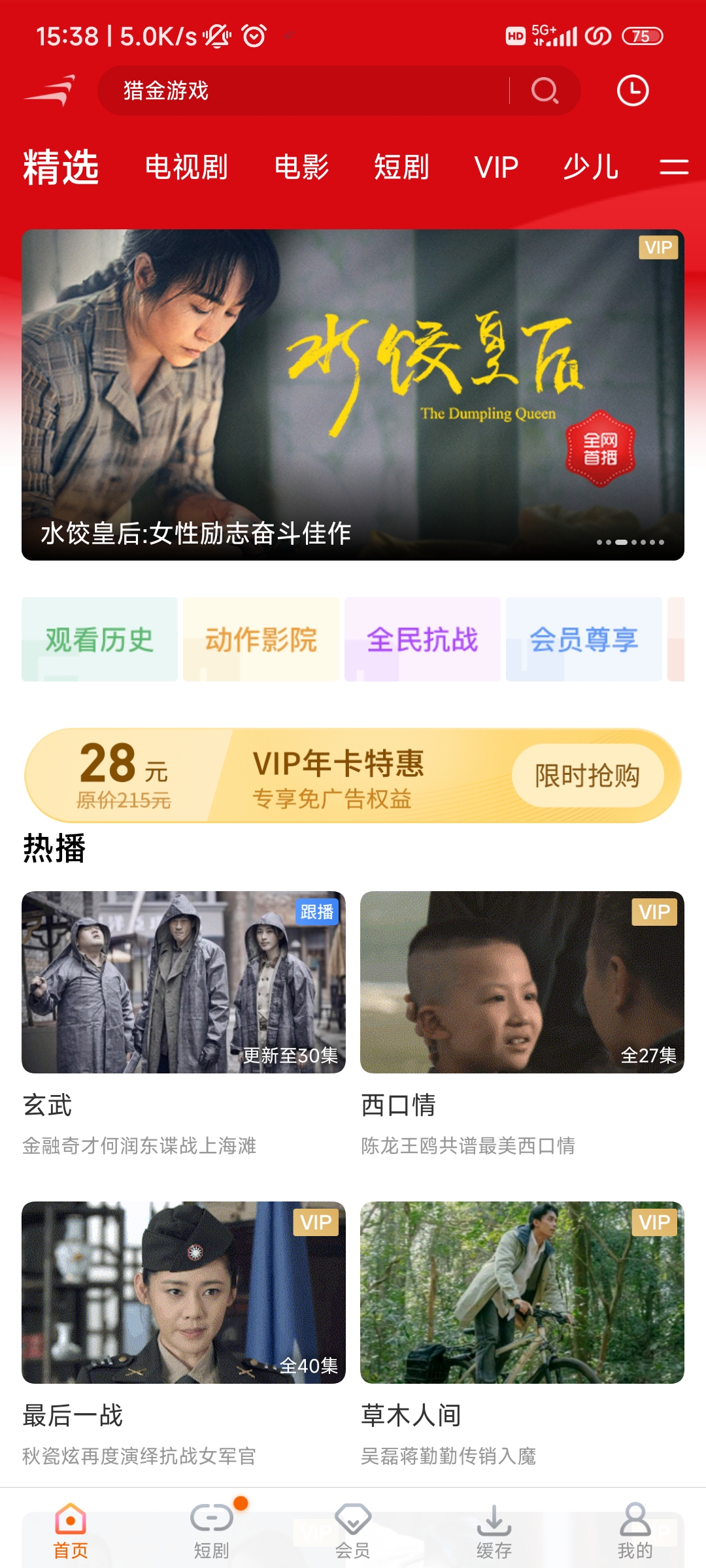The width and height of the screenshot is (706, 1568).
Task: Switch to the 电视剧 tab
Action: [186, 167]
